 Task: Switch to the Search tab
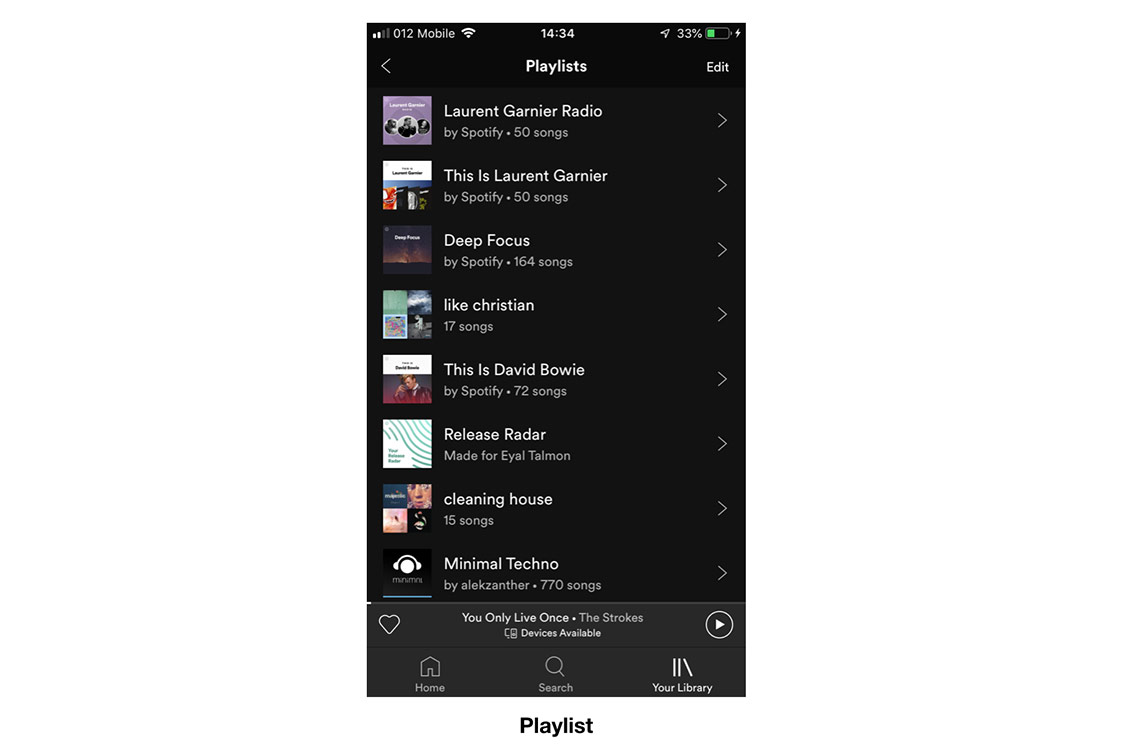(555, 674)
